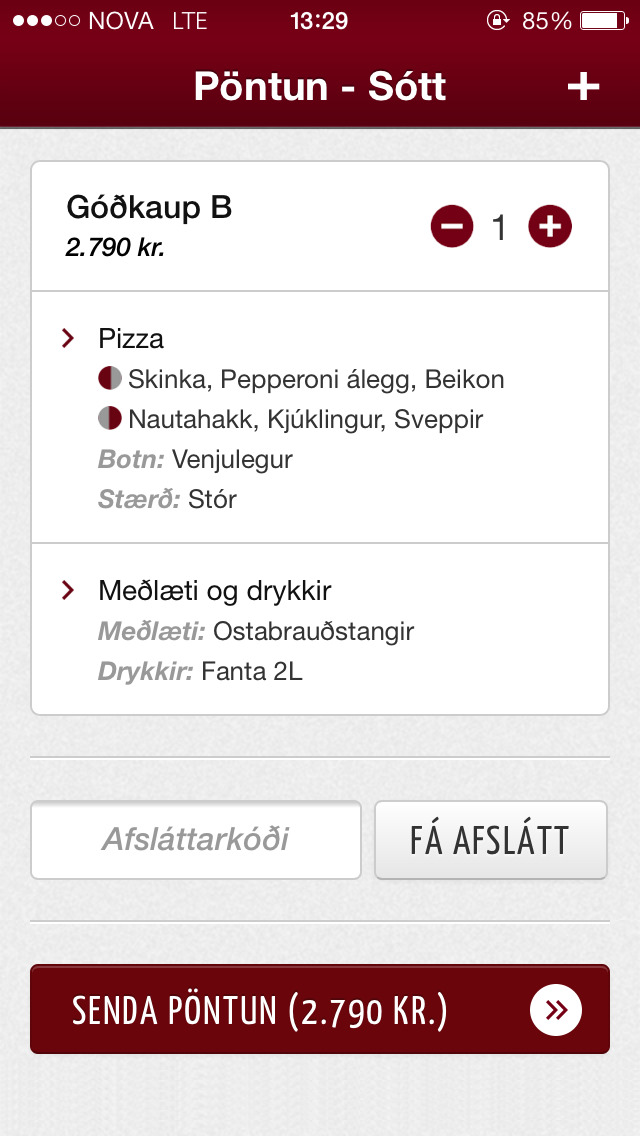The width and height of the screenshot is (640, 1136).
Task: Send order via SENDA PÖNTUN button
Action: [320, 1009]
